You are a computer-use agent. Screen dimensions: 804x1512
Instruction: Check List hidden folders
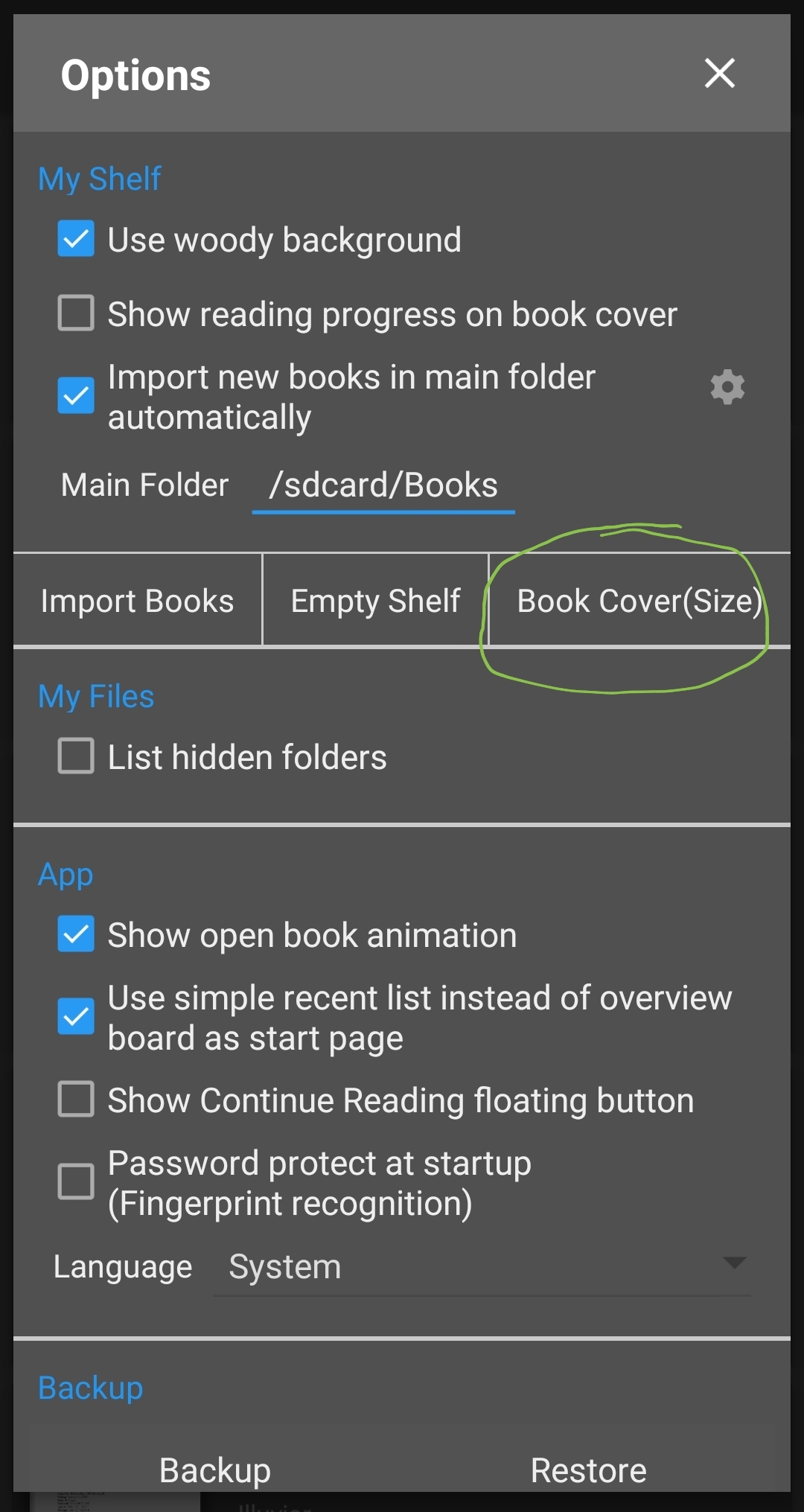click(76, 756)
